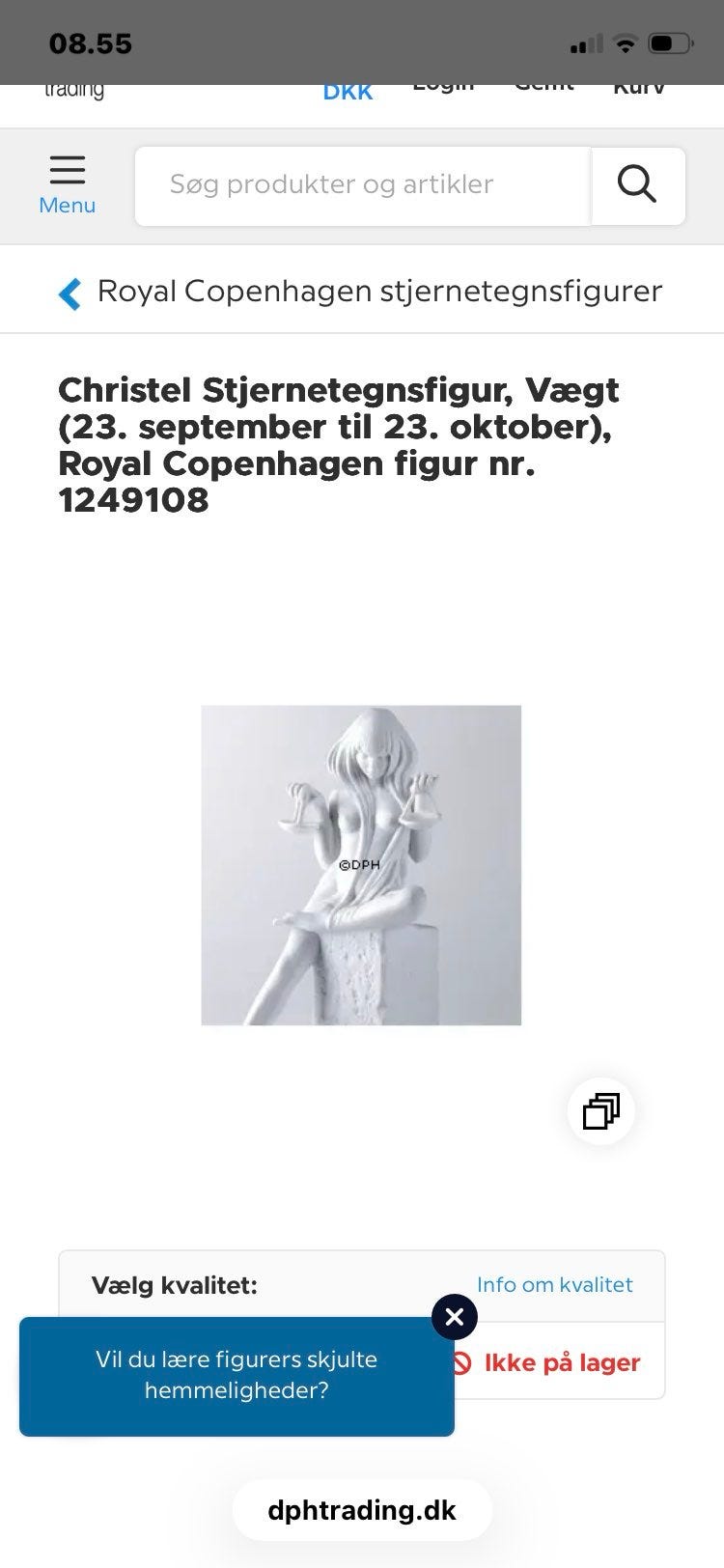This screenshot has height=1568, width=724.
Task: Click the 'Ikke på lager' prohibition icon
Action: click(463, 1362)
